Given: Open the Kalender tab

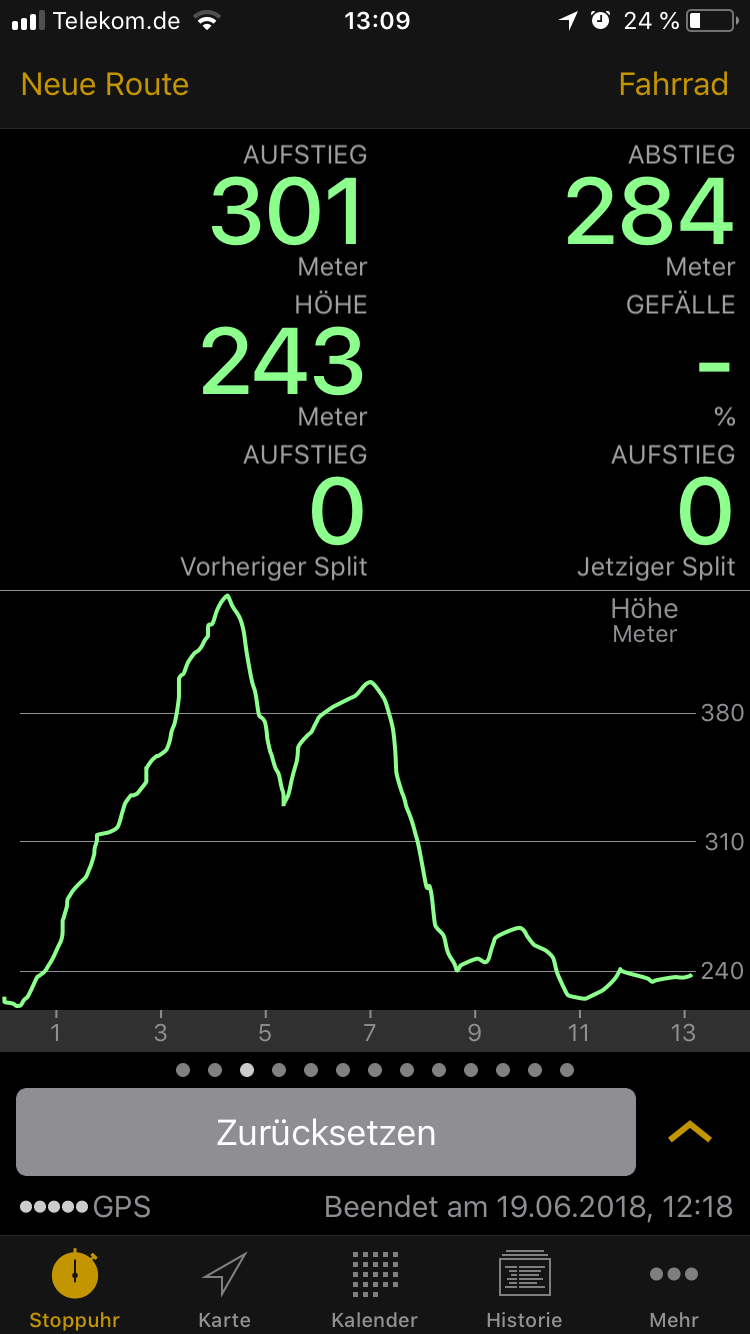Looking at the screenshot, I should [375, 1289].
